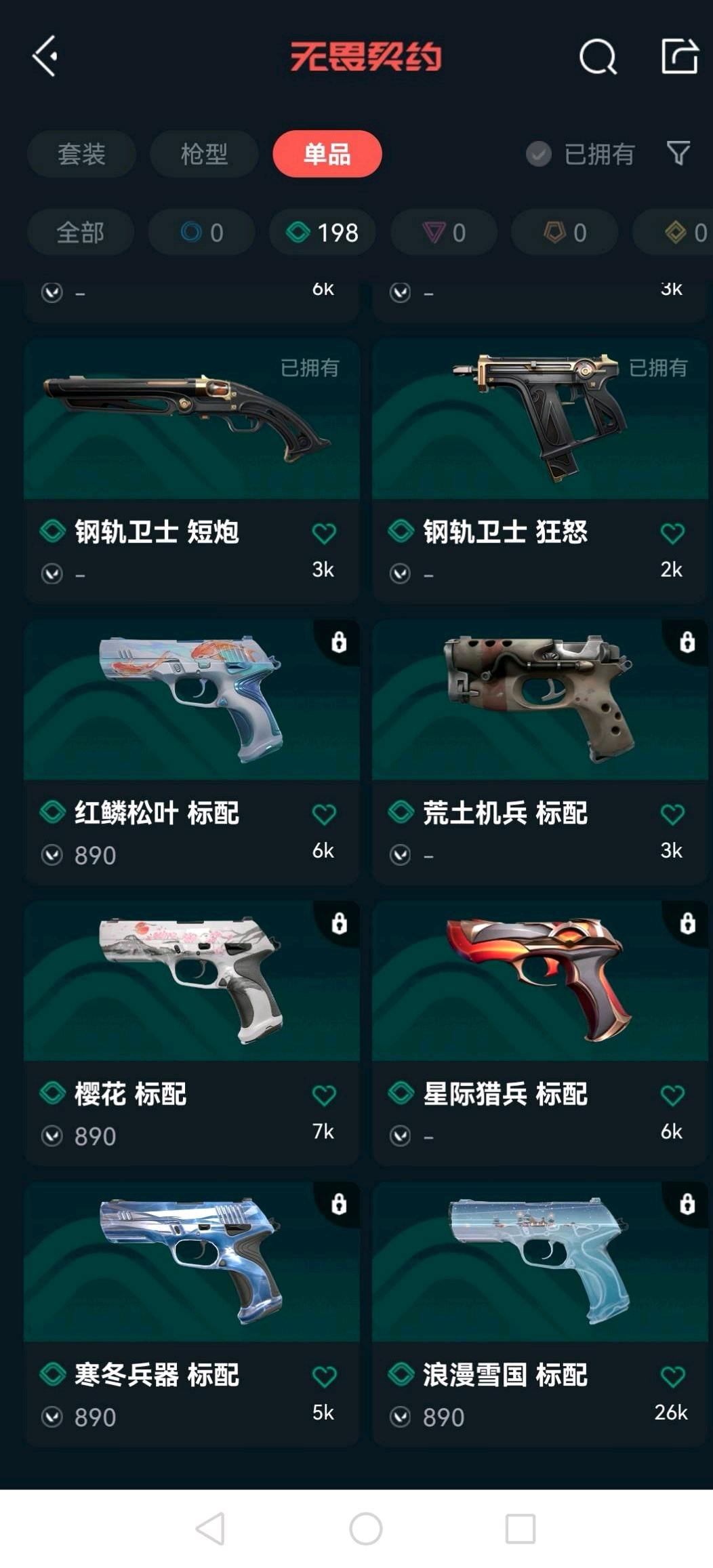Tap the share icon in the header
The image size is (713, 1568).
point(679,56)
